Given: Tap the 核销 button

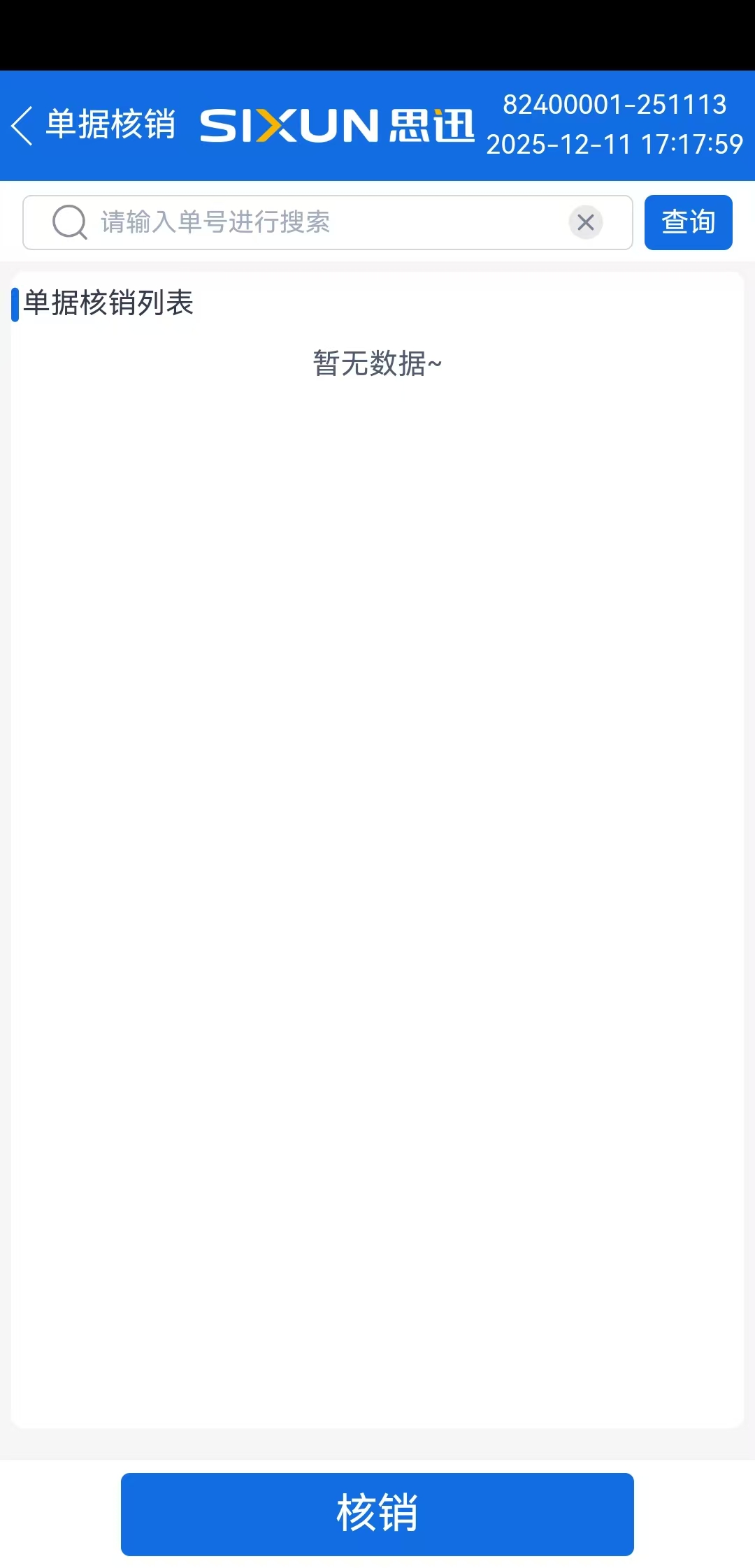Looking at the screenshot, I should pyautogui.click(x=377, y=1513).
